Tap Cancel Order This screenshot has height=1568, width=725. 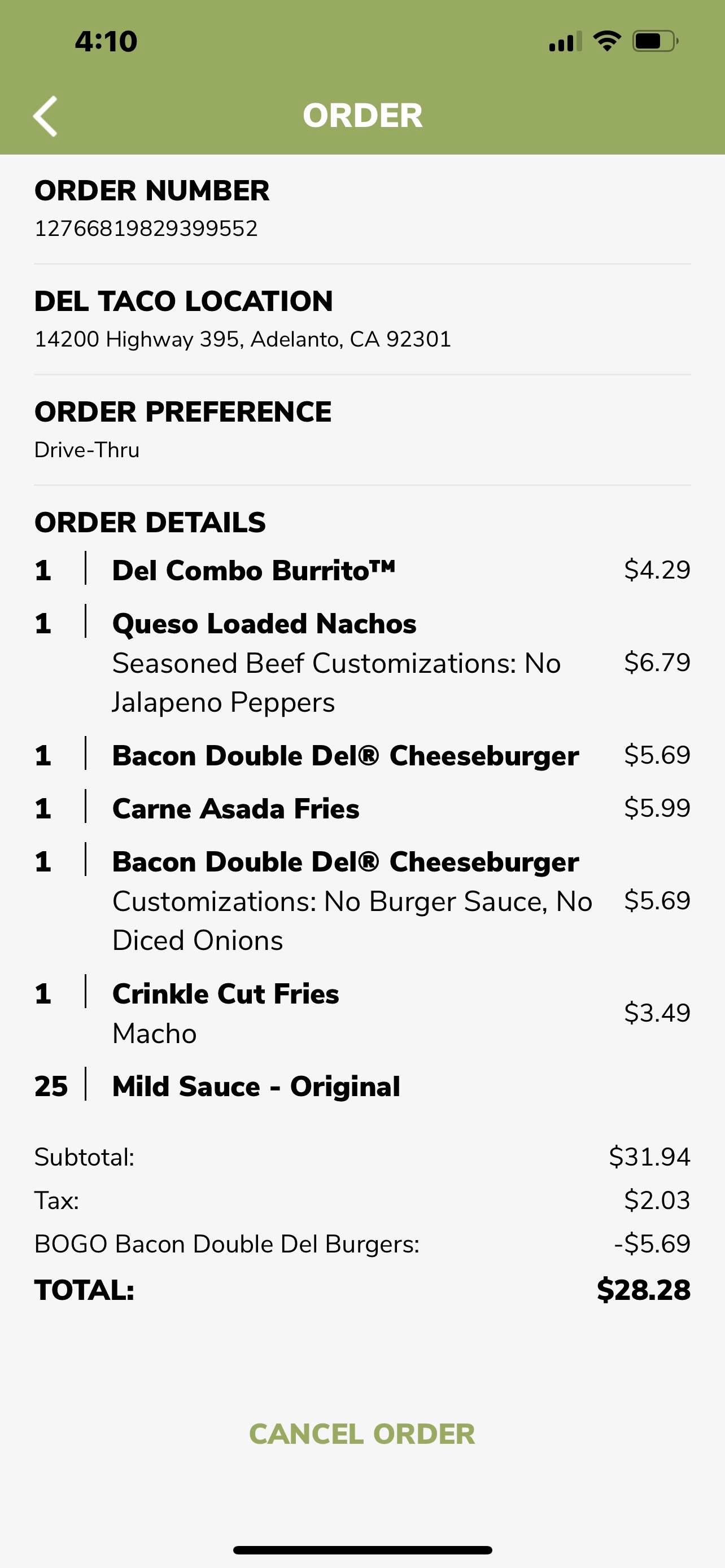coord(362,1434)
